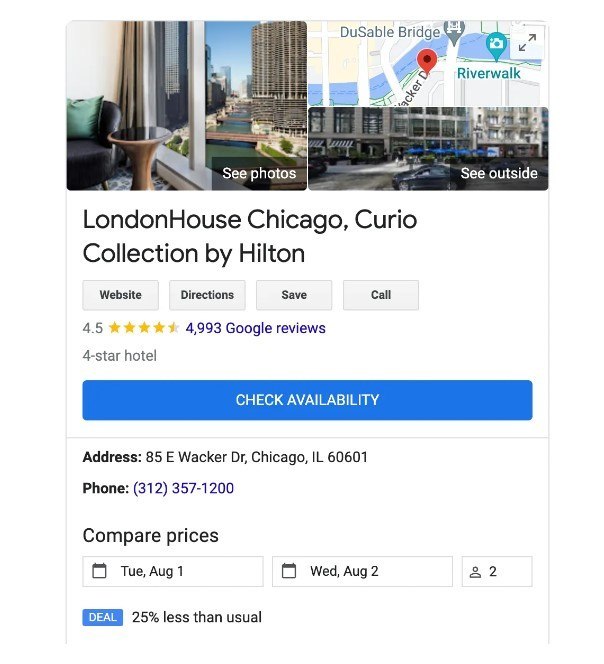The width and height of the screenshot is (604, 664).
Task: Open the See photos tile
Action: click(x=187, y=106)
